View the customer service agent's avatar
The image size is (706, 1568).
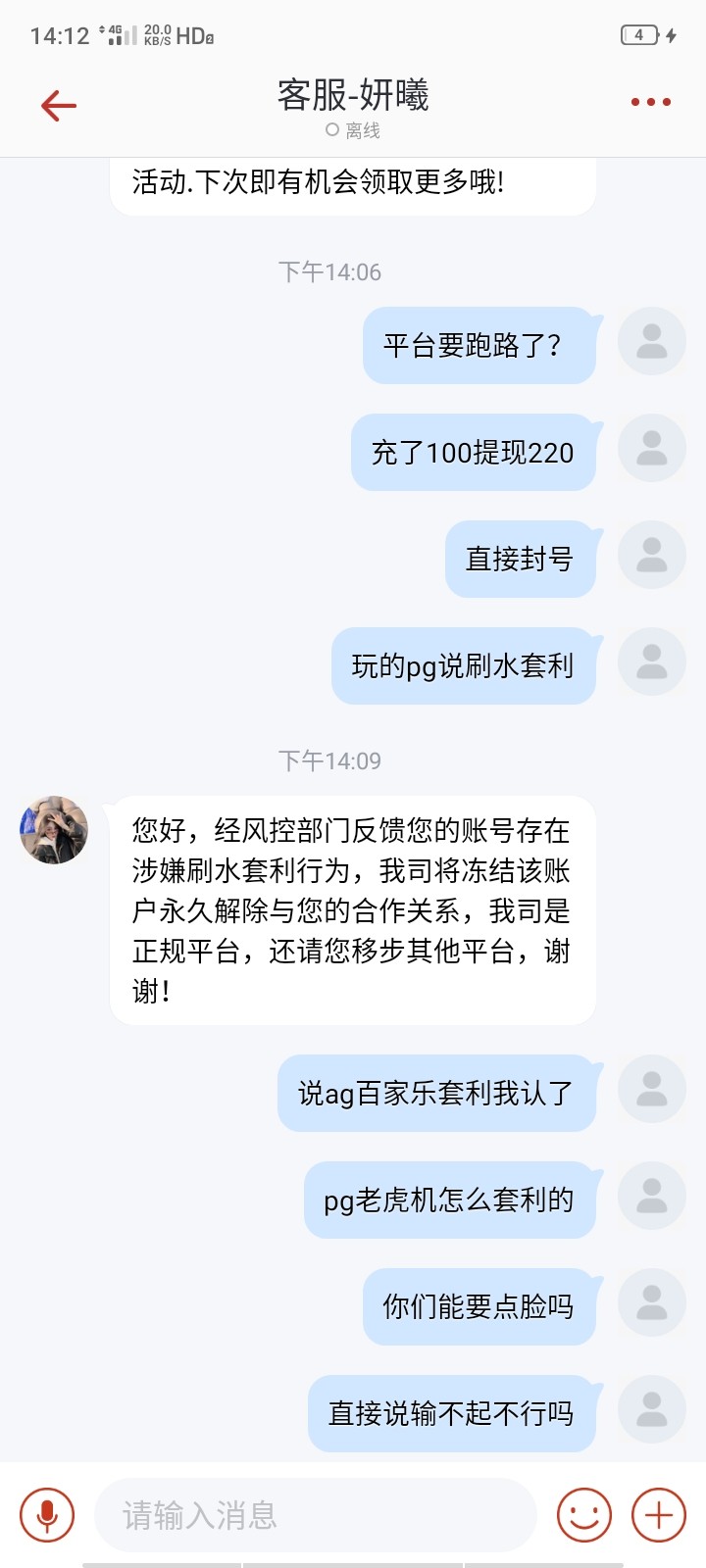(54, 830)
